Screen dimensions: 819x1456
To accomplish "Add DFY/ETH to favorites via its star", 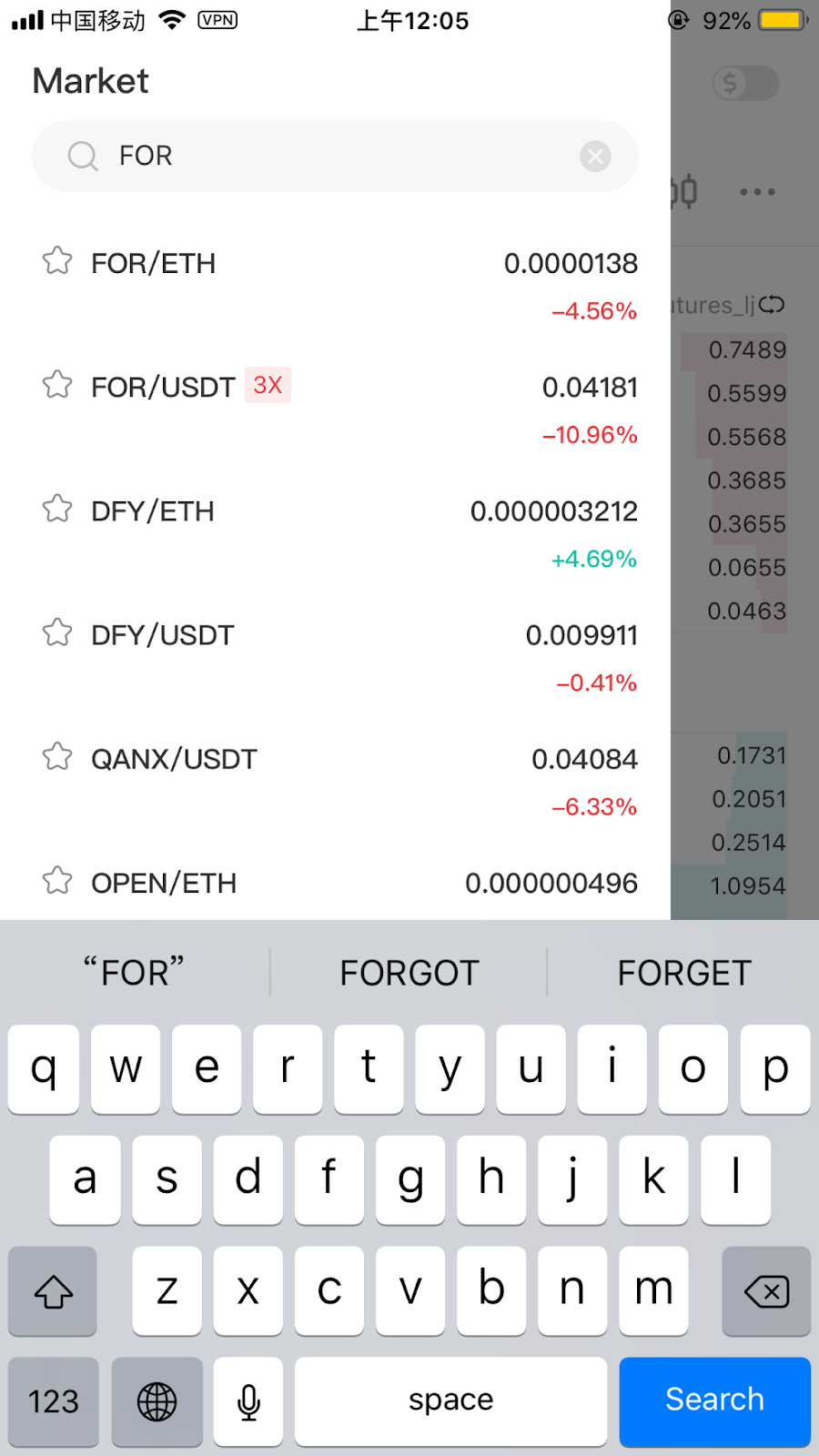I will pos(57,509).
